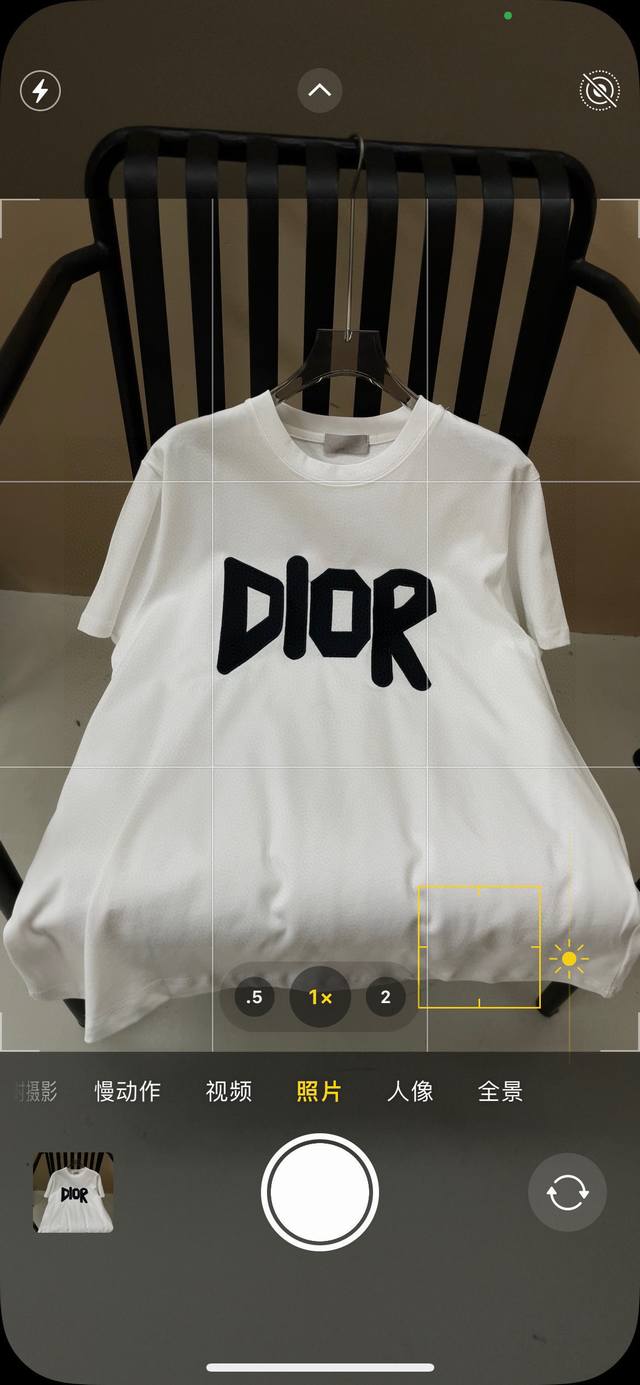Select 照片 mode
This screenshot has height=1385, width=640.
(319, 1091)
